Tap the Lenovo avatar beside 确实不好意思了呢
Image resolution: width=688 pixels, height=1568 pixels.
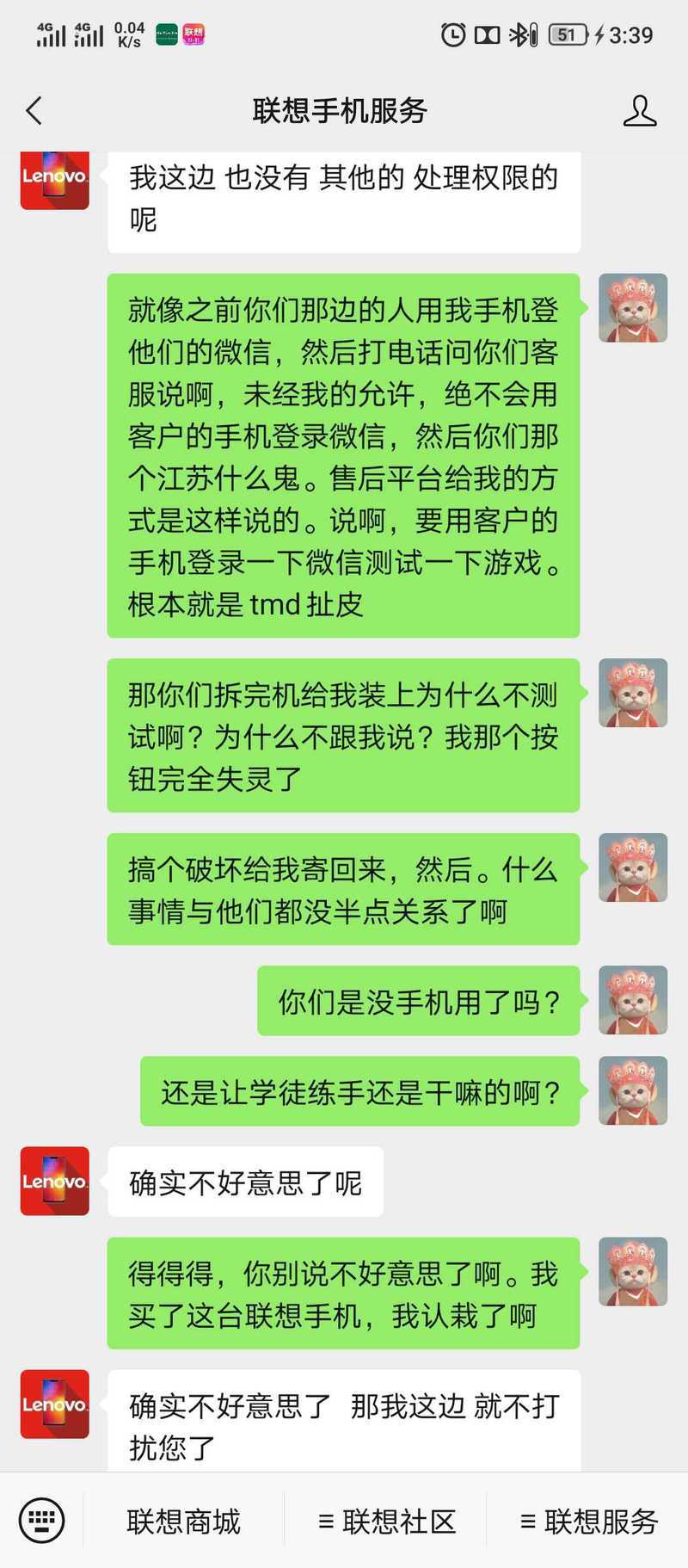pos(55,1181)
